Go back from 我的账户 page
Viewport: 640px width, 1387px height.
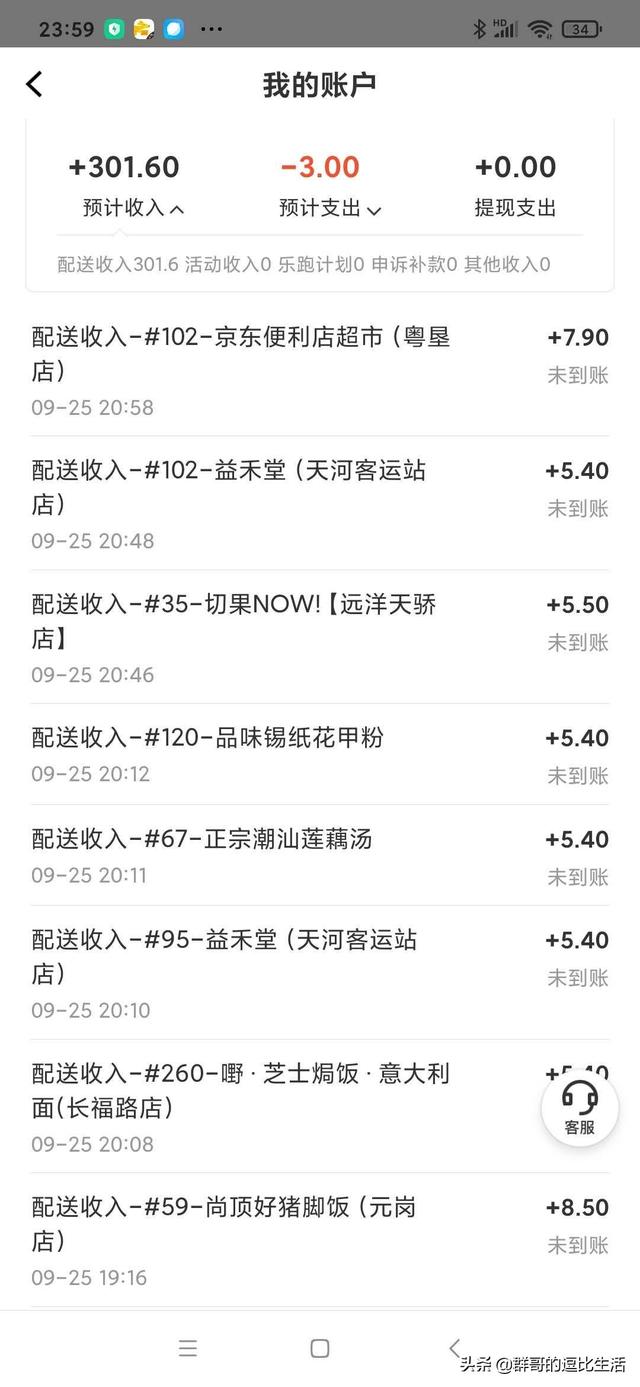[x=34, y=84]
